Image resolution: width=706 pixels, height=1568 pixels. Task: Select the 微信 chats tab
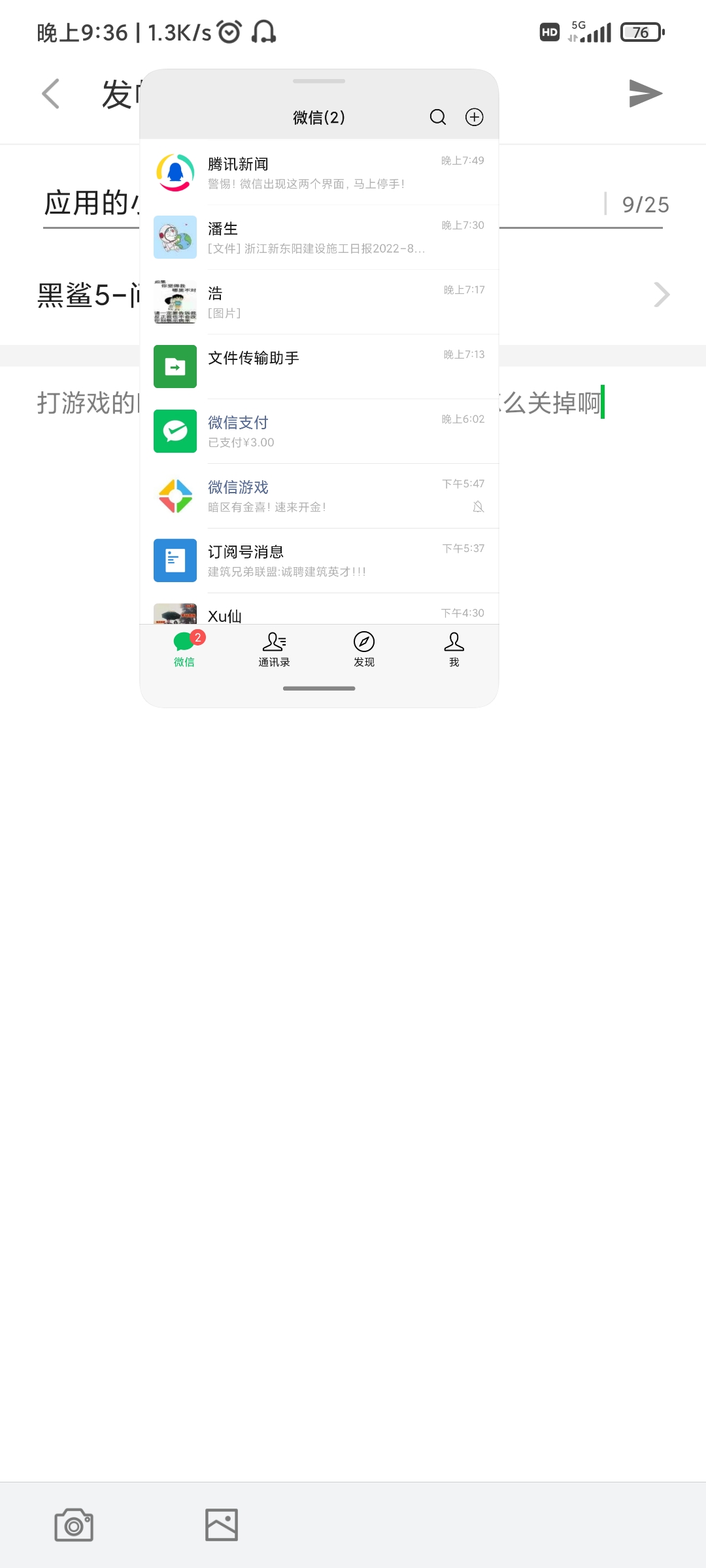184,649
